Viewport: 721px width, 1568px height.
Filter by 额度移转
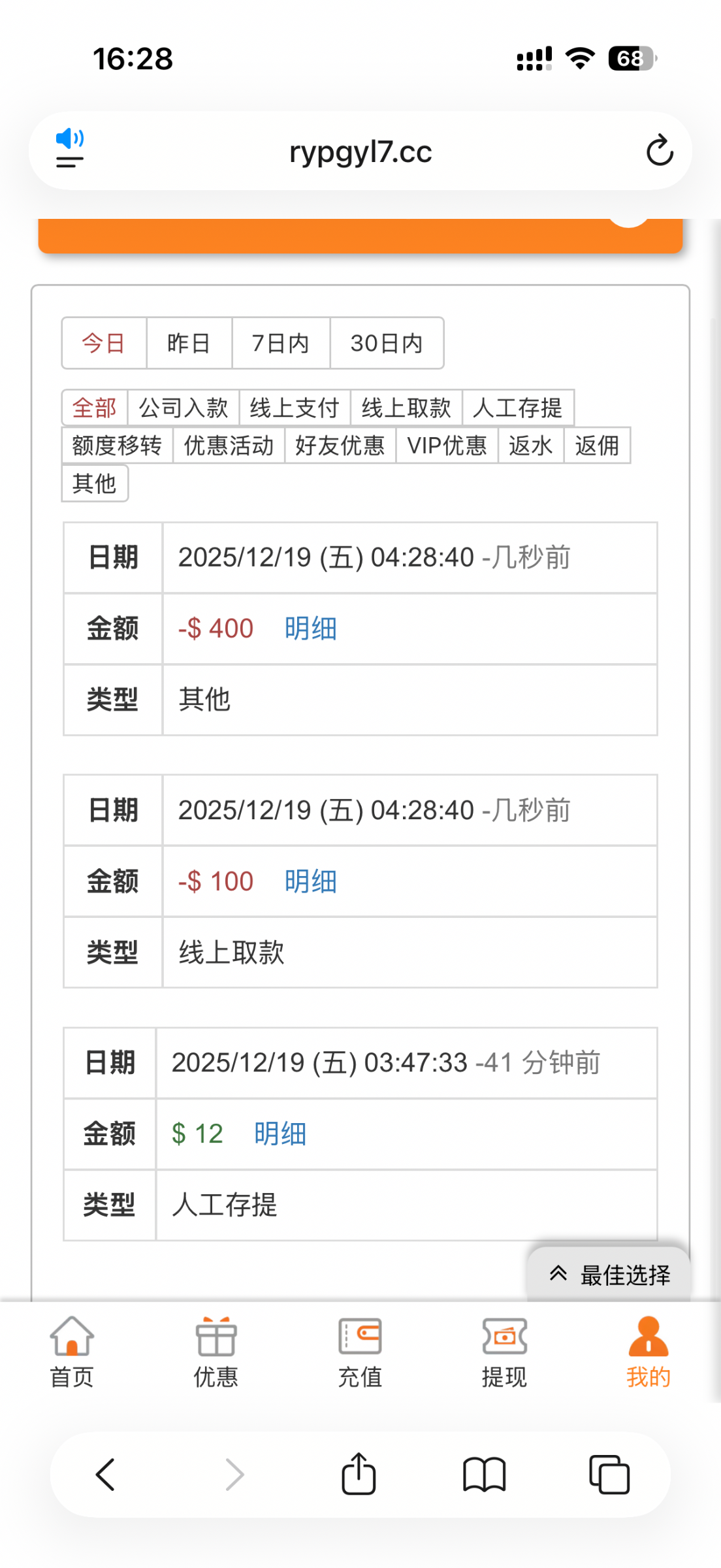point(117,446)
